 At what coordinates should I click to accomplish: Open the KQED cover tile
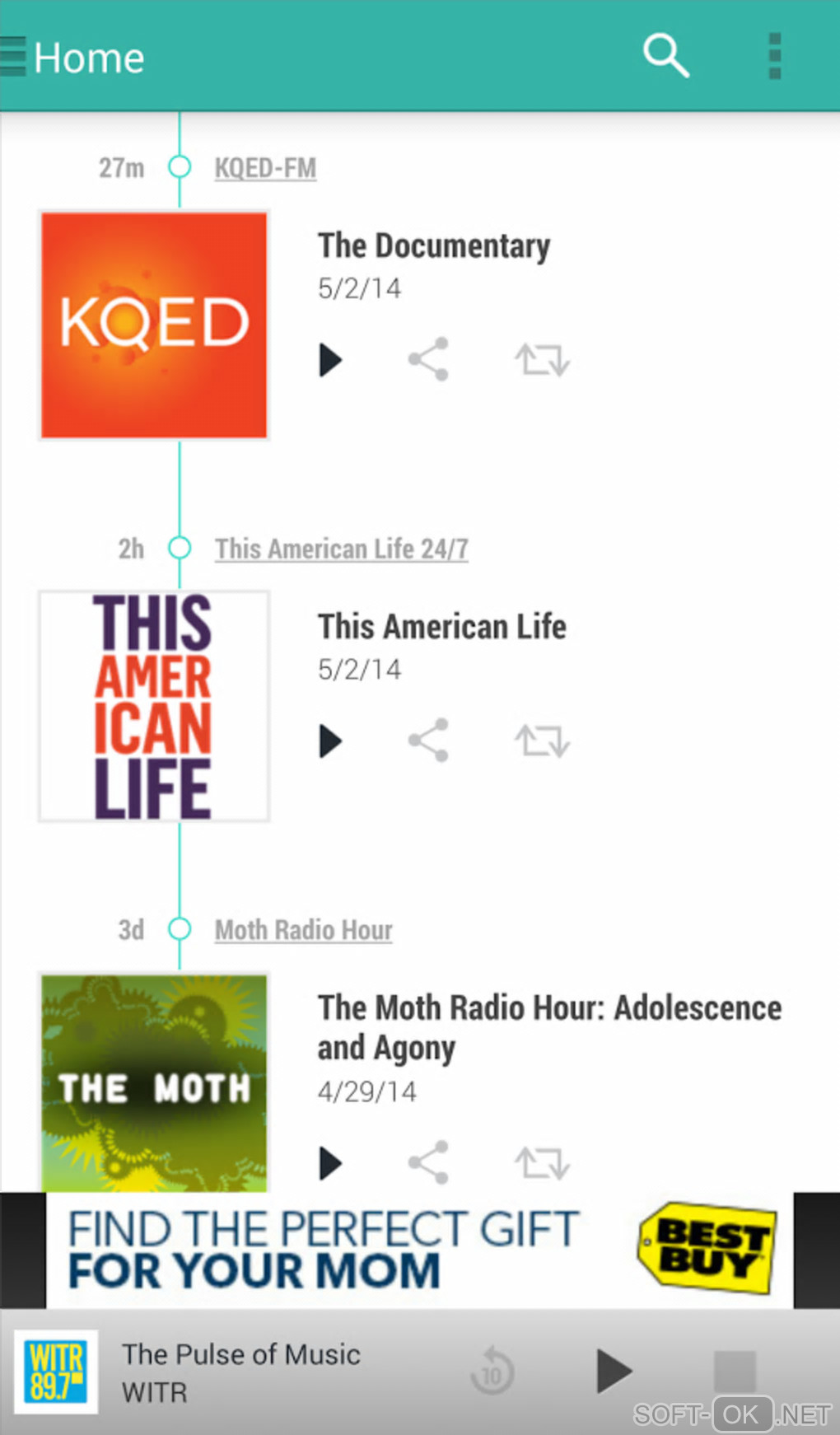(x=154, y=325)
